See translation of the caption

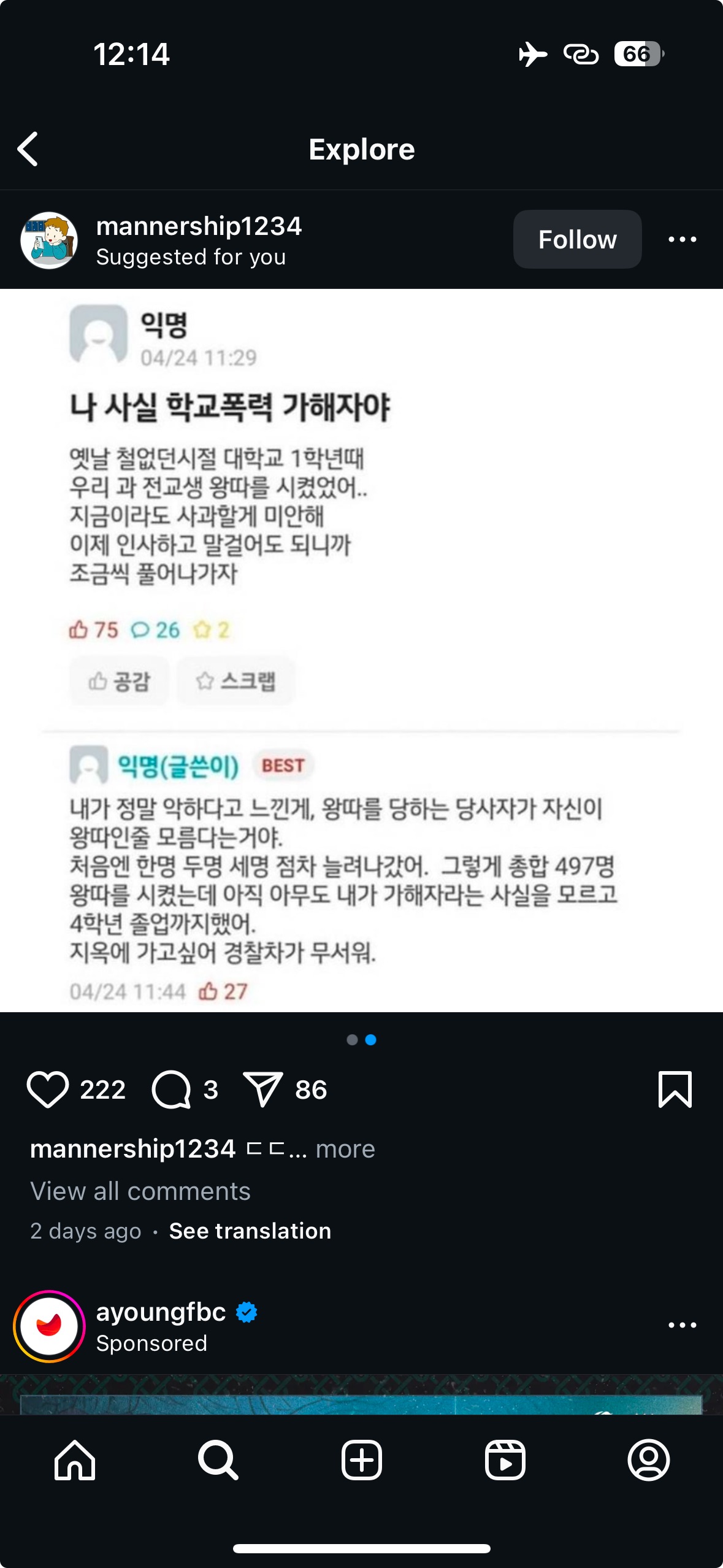tap(250, 1231)
